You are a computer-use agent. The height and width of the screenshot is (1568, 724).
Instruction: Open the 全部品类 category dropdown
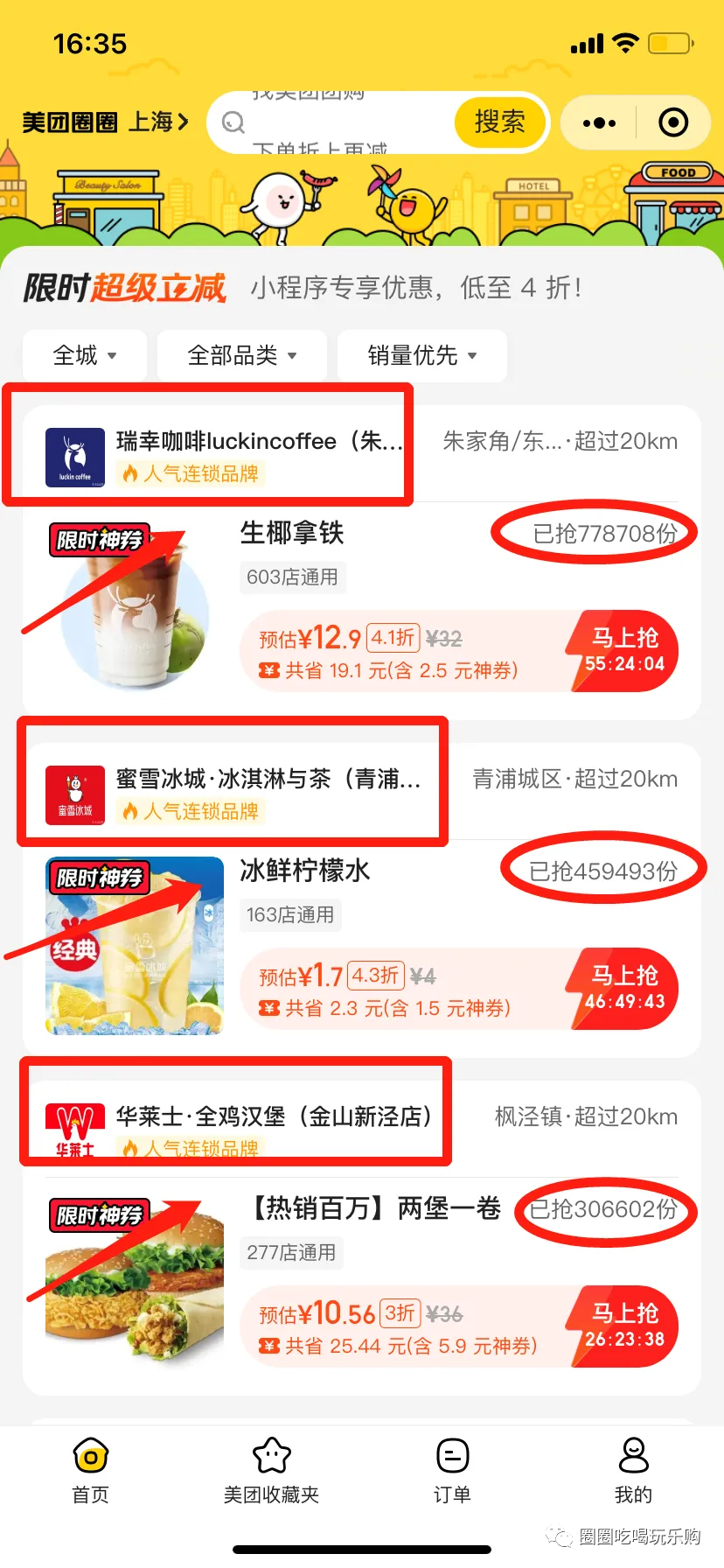pos(241,355)
